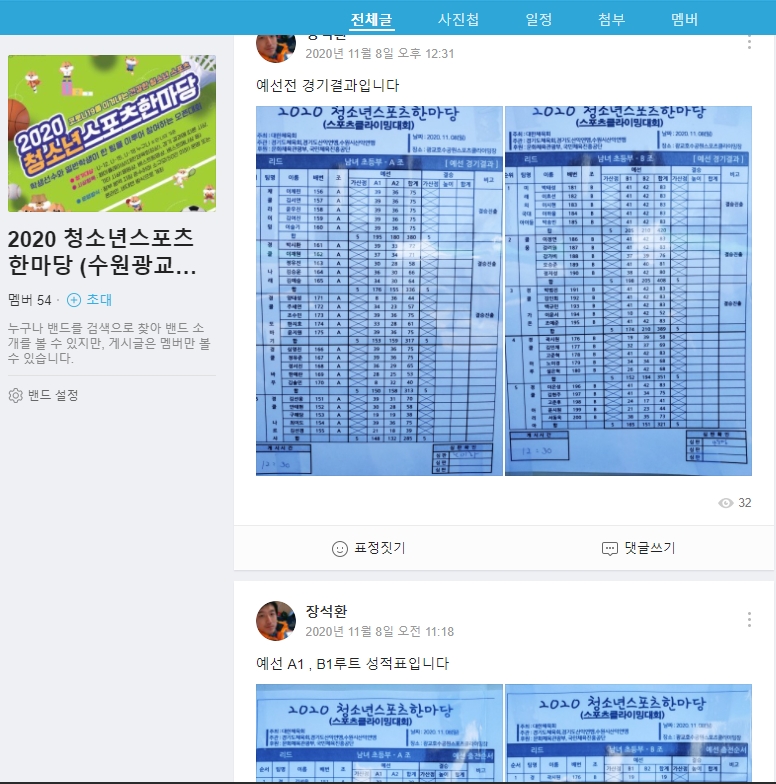Viewport: 776px width, 784px height.
Task: Switch to the 멤버 tab
Action: point(685,19)
